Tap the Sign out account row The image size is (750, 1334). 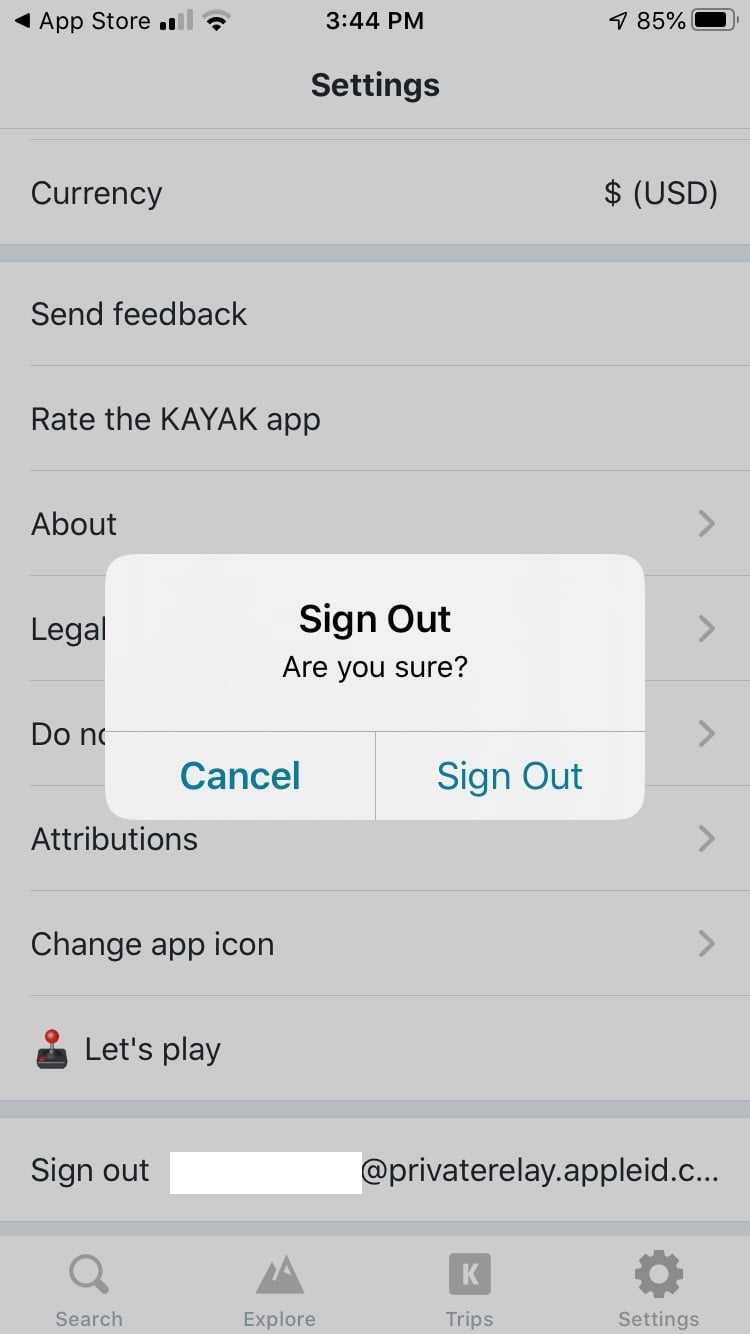point(375,1170)
